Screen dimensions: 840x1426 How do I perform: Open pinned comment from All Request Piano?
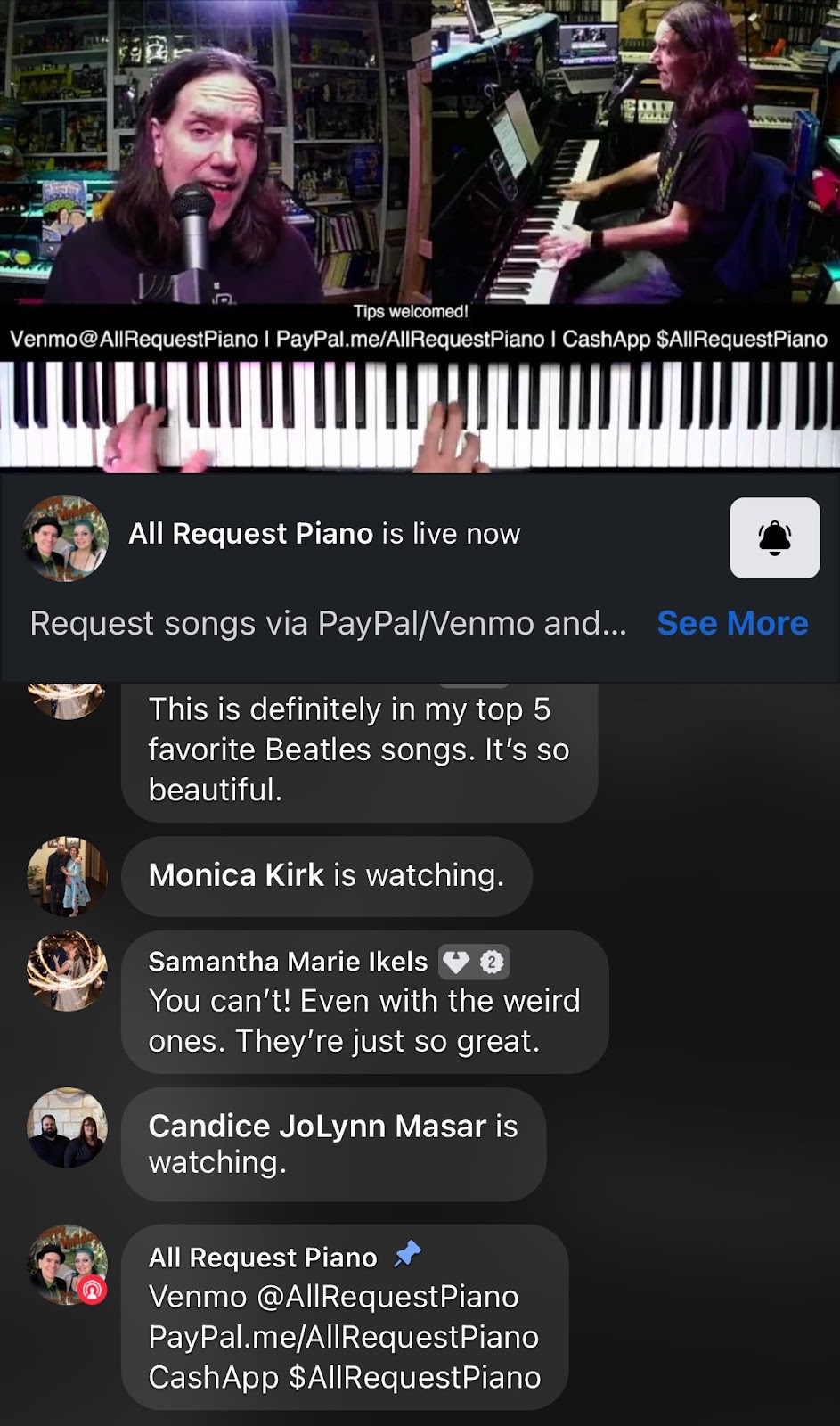pyautogui.click(x=344, y=1316)
